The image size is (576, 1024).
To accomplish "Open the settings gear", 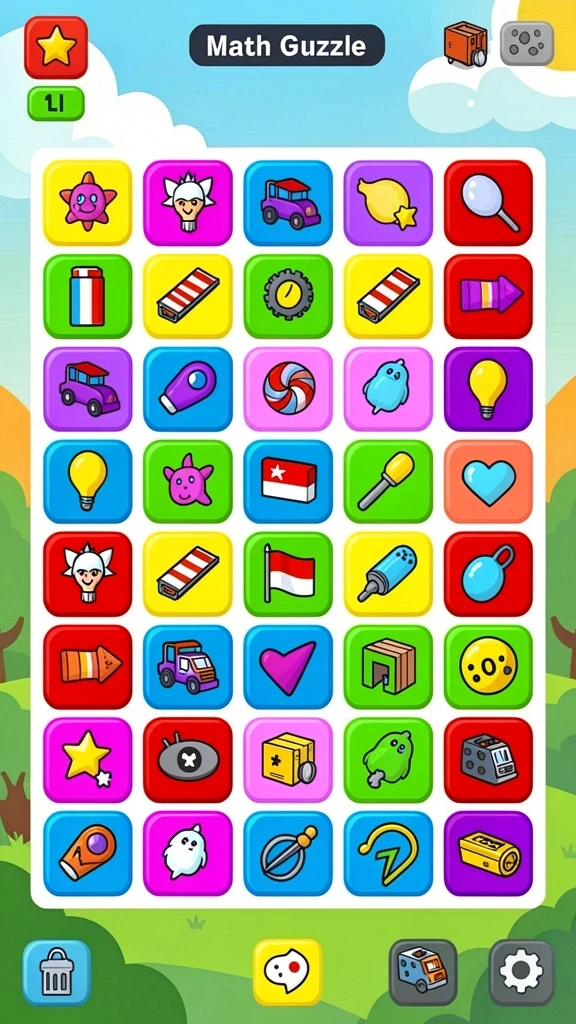I will [x=521, y=972].
